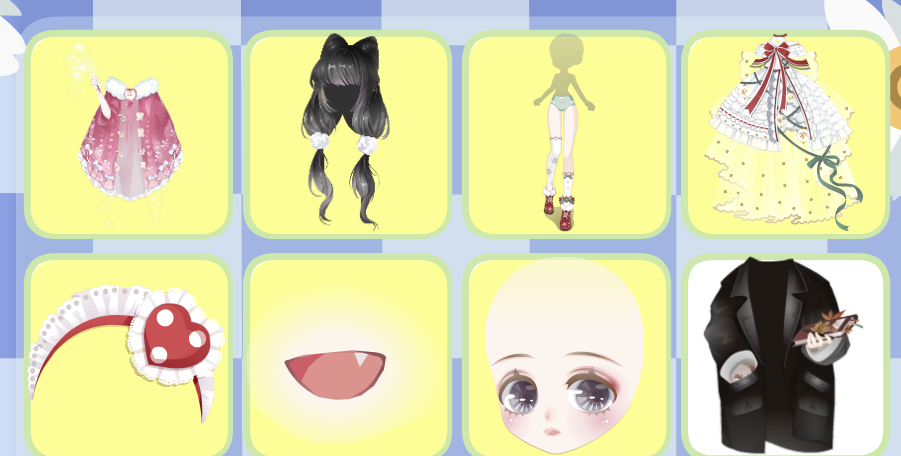Pick the face with purple eyes
Viewport: 901px width, 456px height.
point(566,360)
